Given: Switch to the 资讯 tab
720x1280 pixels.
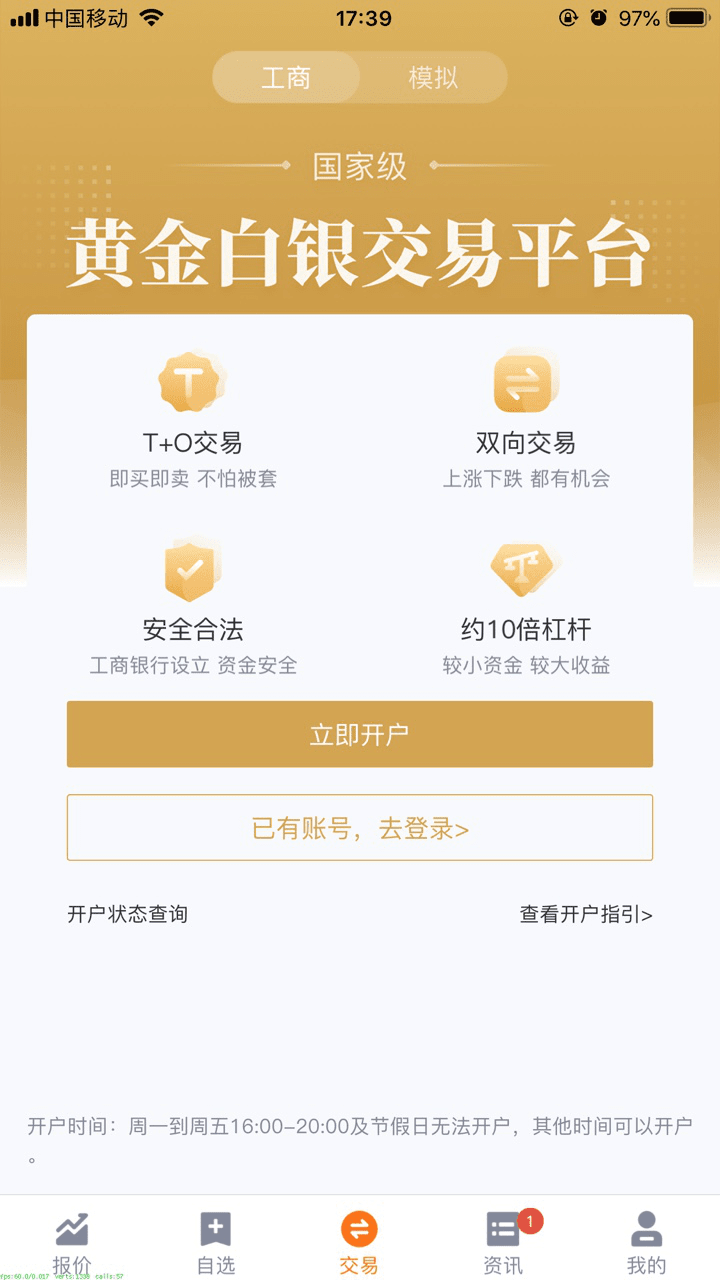Looking at the screenshot, I should tap(503, 1241).
